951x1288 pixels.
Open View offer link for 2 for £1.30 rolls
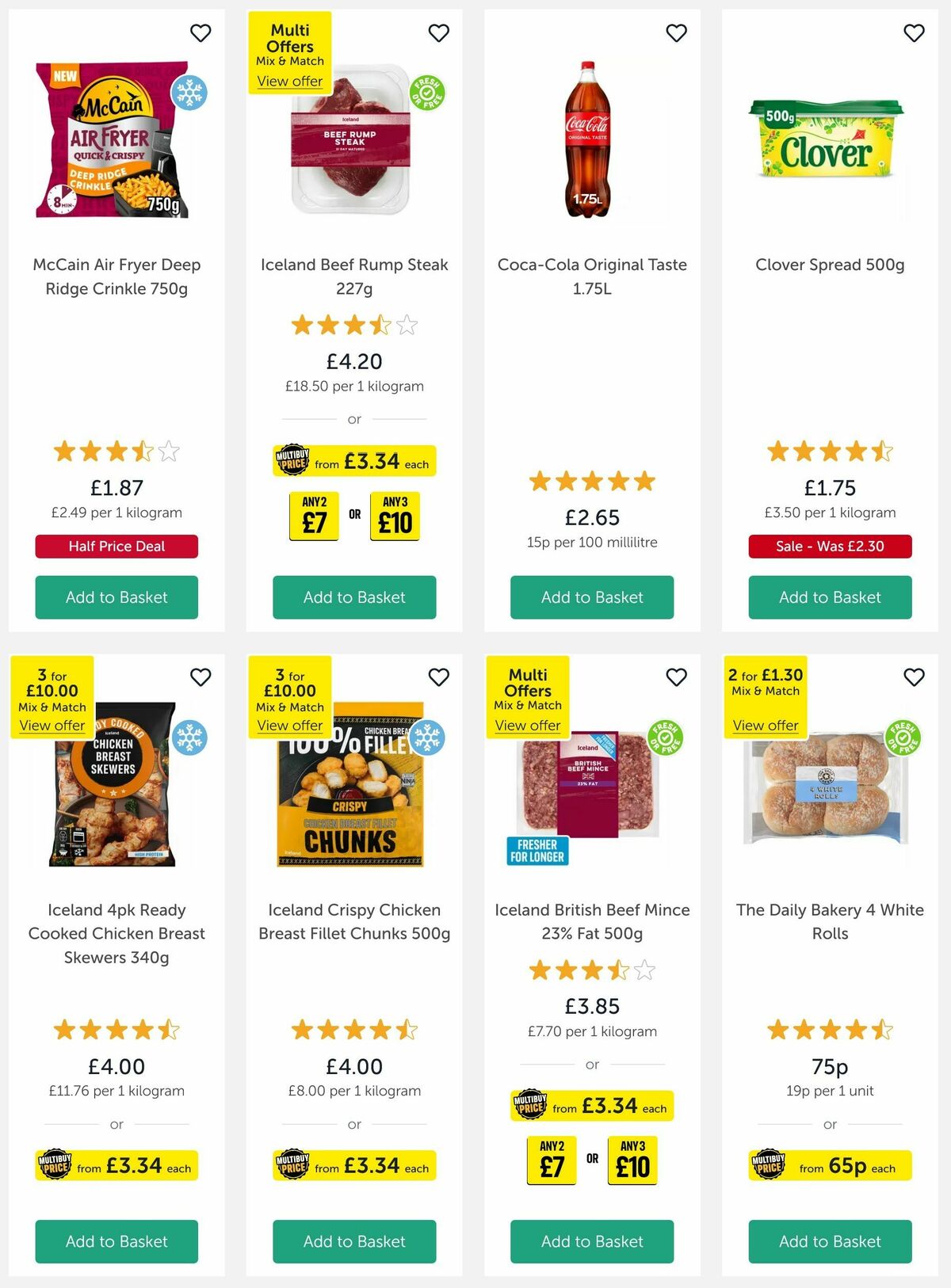click(x=766, y=726)
